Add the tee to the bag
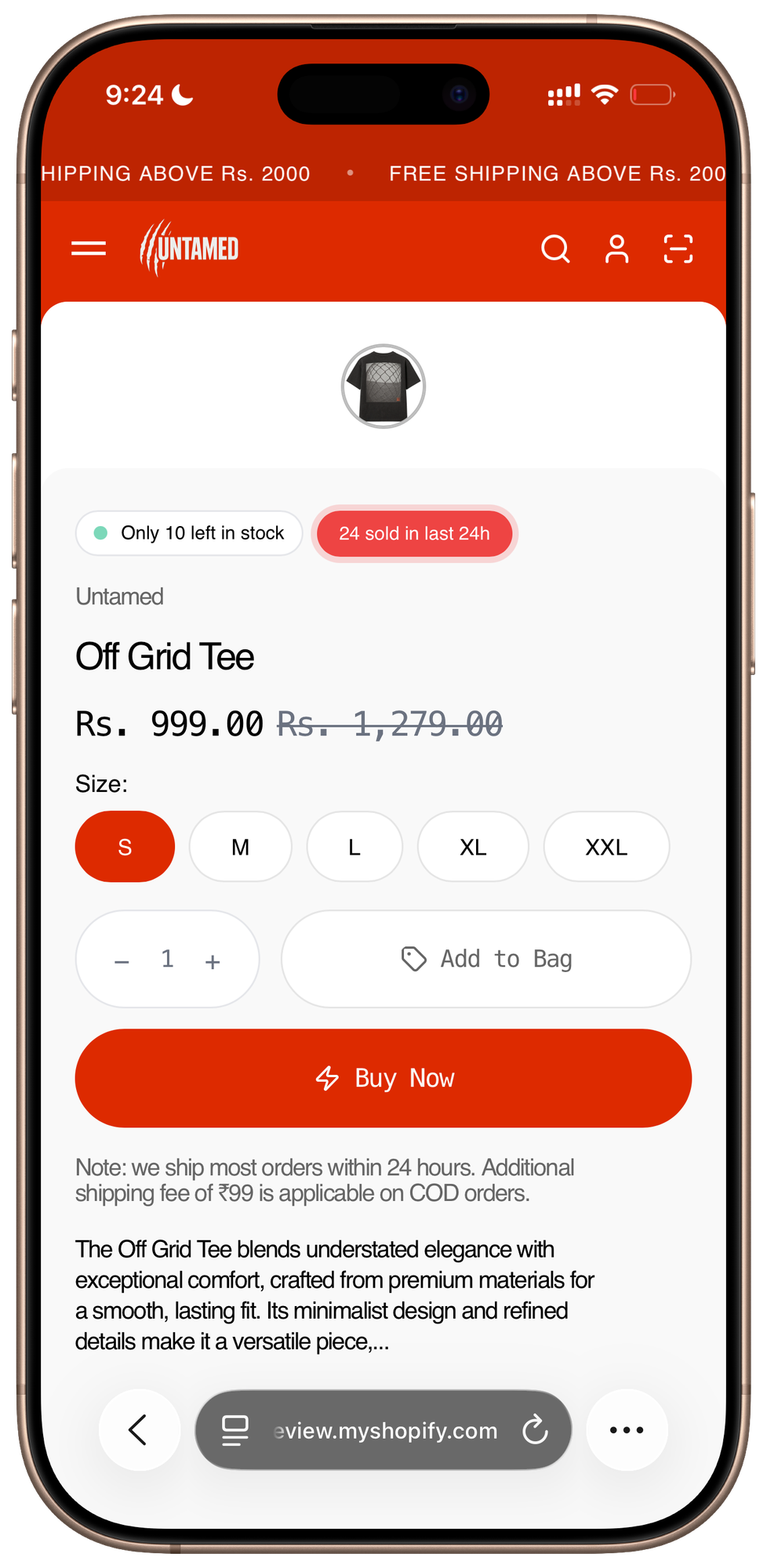The height and width of the screenshot is (1568, 767). tap(486, 959)
